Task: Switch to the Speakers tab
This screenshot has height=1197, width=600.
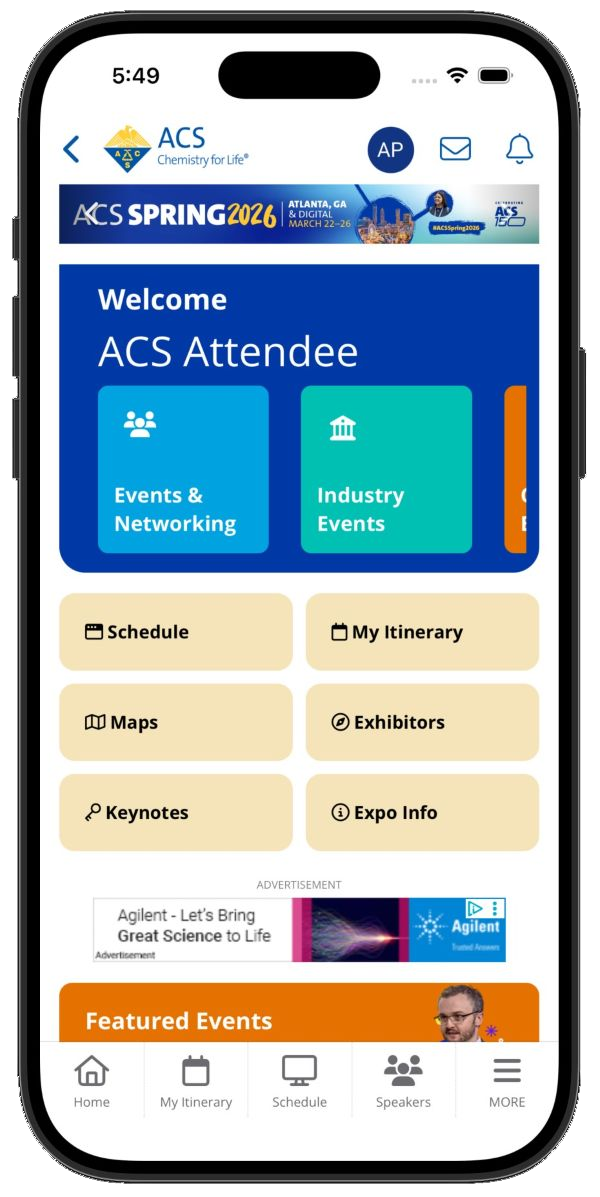Action: pos(403,1082)
